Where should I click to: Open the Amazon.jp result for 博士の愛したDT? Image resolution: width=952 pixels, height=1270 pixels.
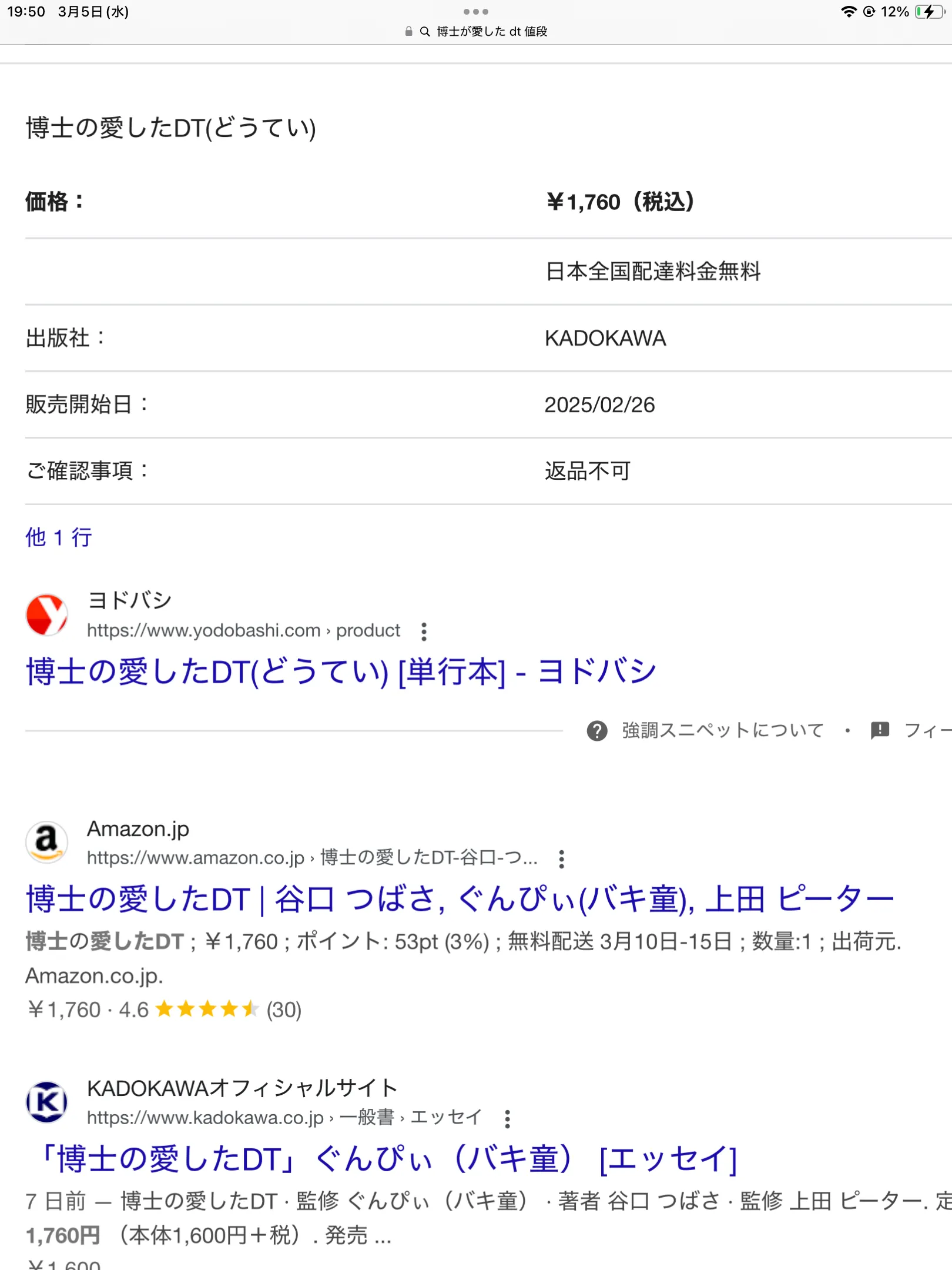coord(460,899)
